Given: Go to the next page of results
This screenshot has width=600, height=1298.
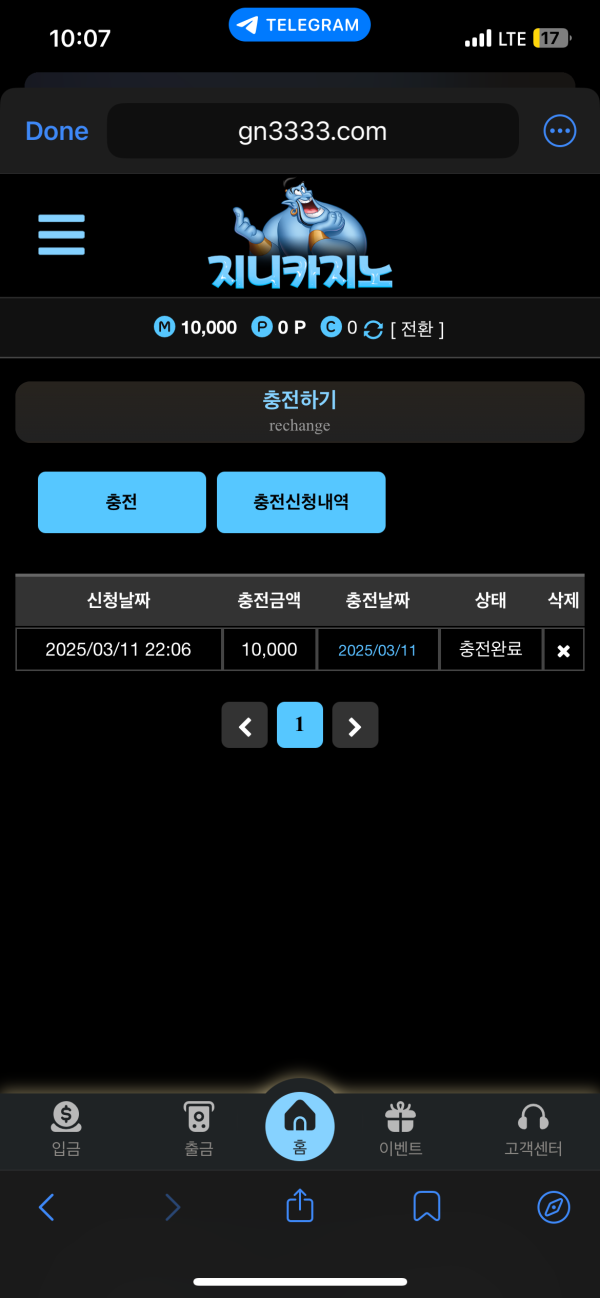Looking at the screenshot, I should click(355, 726).
